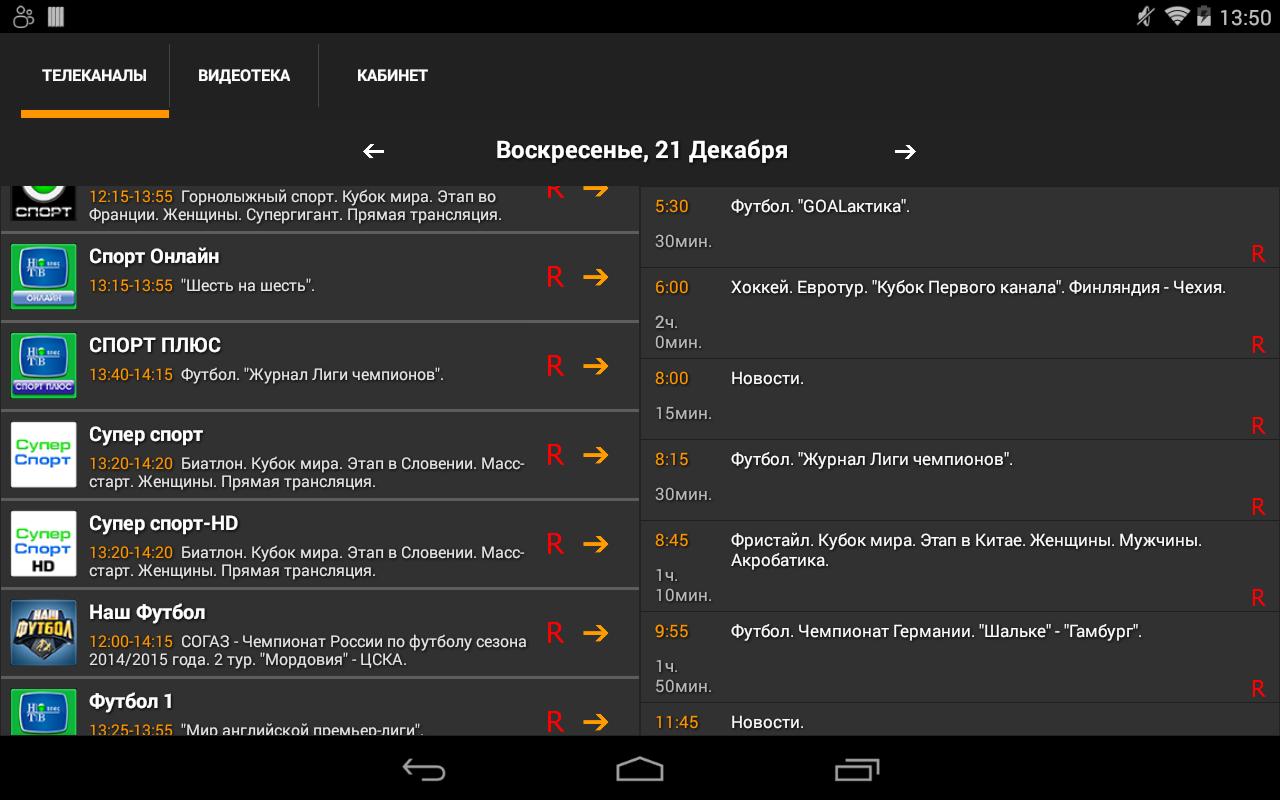Go to previous day with left arrow
Screen dimensions: 1280x800
coord(373,151)
